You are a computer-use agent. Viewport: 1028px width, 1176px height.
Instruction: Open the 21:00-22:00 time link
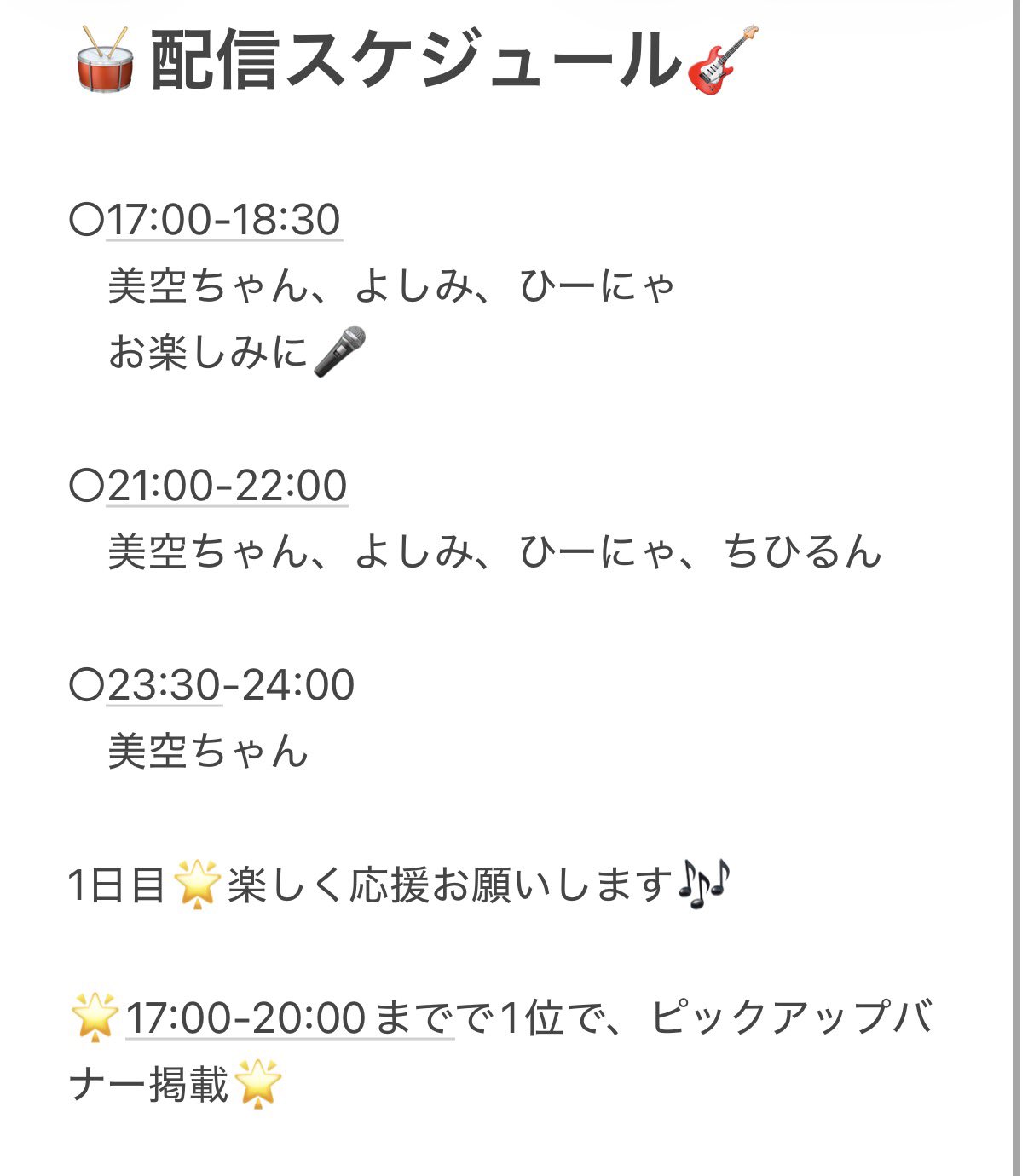227,486
